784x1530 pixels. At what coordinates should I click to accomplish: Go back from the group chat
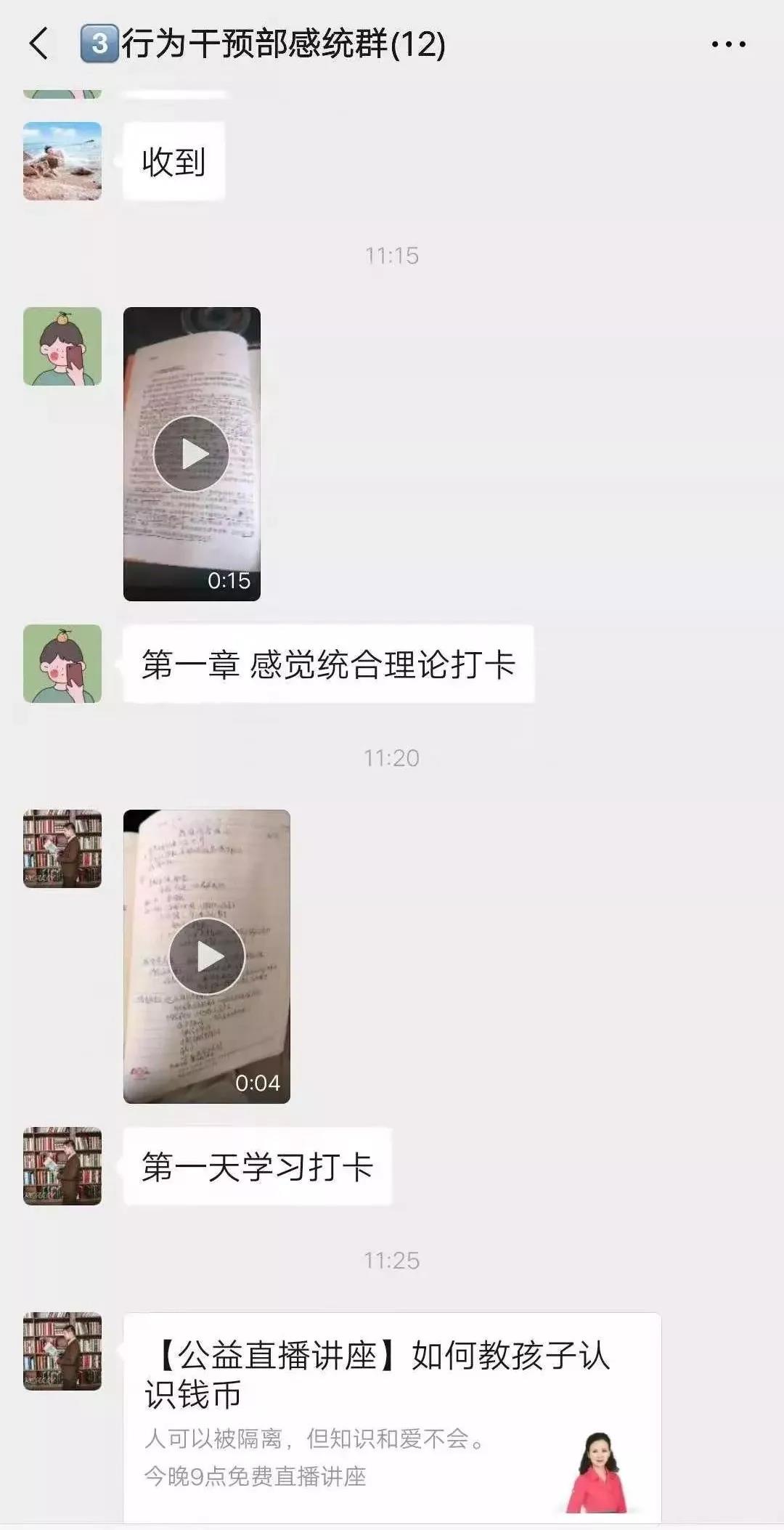pos(39,44)
